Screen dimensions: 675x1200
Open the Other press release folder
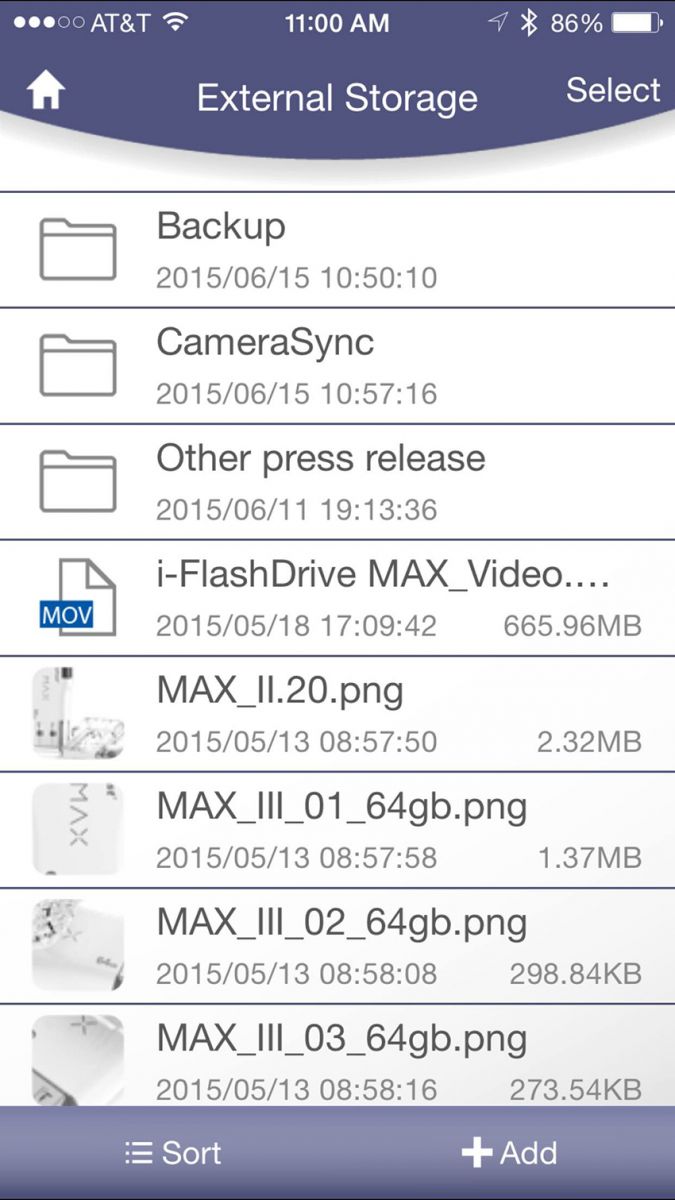point(337,482)
